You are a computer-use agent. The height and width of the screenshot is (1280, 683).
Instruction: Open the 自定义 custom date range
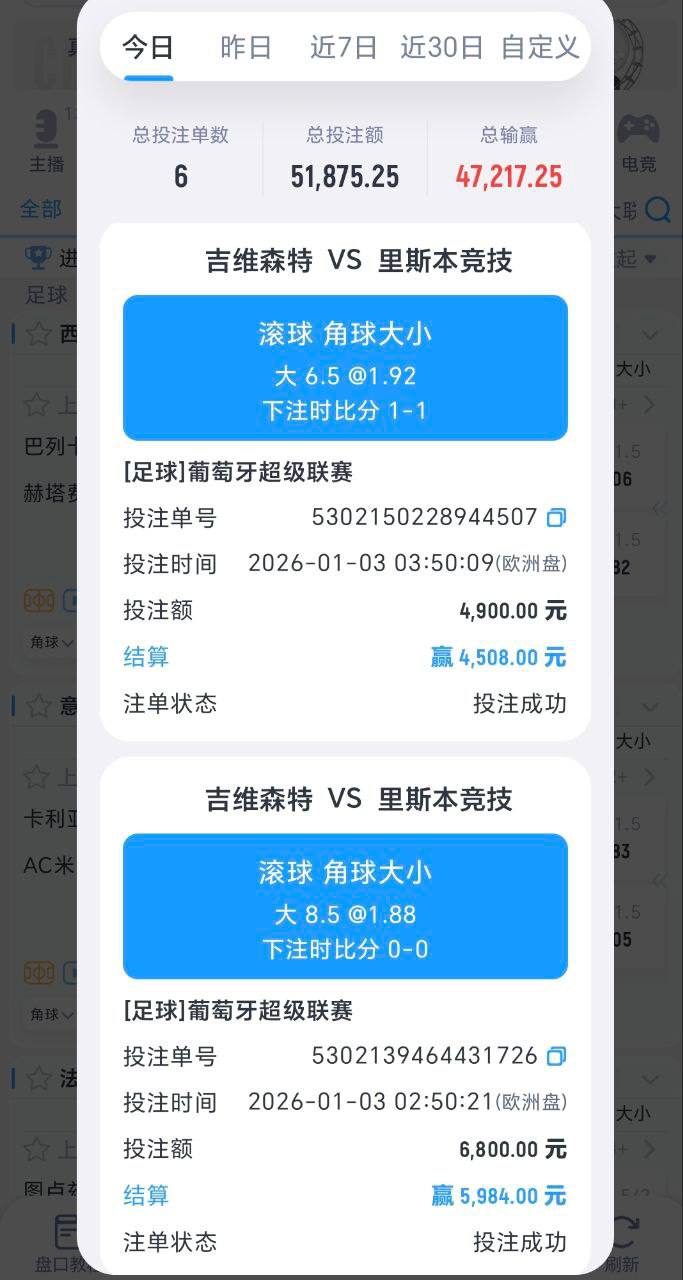pyautogui.click(x=540, y=47)
